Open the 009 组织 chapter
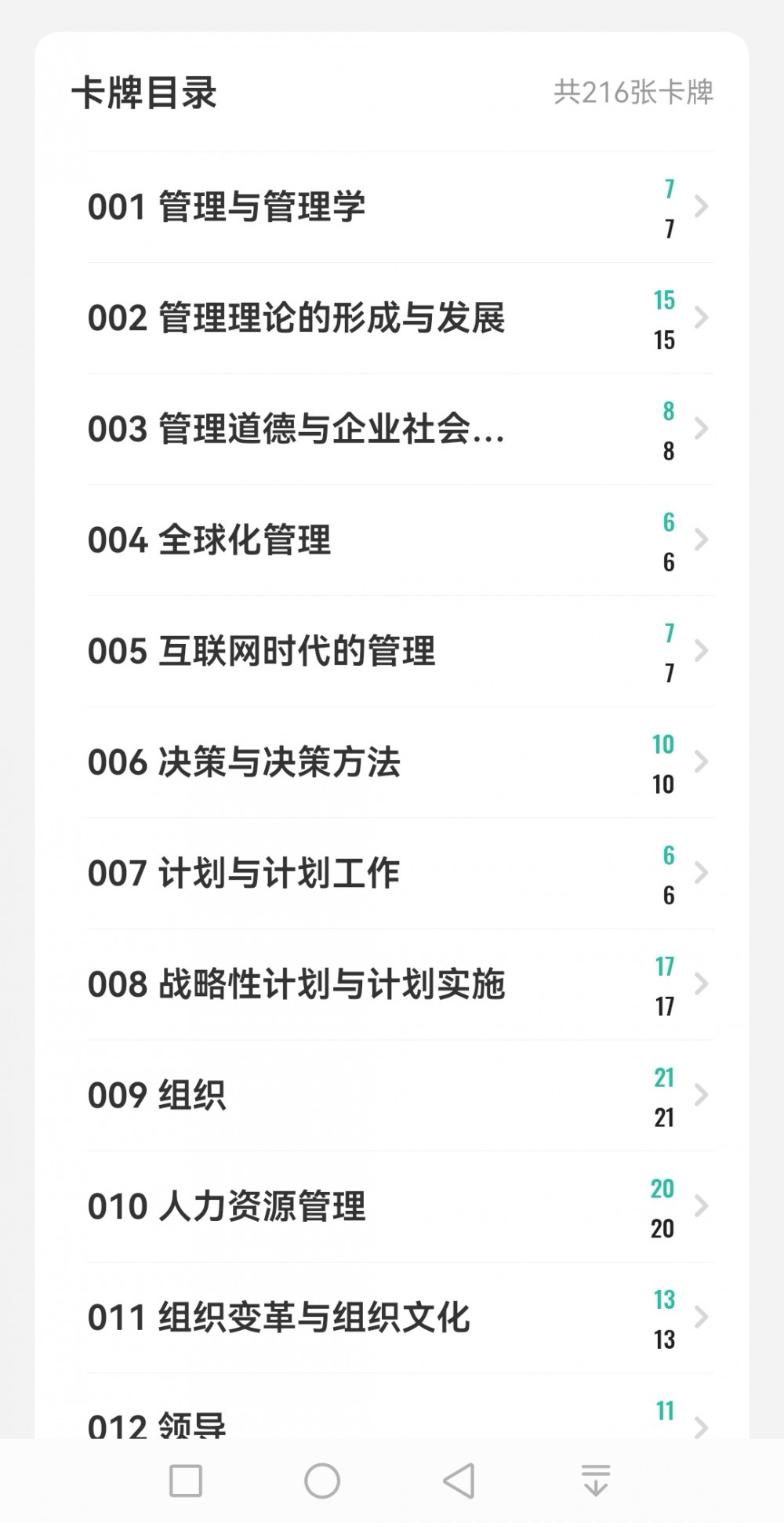The height and width of the screenshot is (1523, 784). (400, 1096)
